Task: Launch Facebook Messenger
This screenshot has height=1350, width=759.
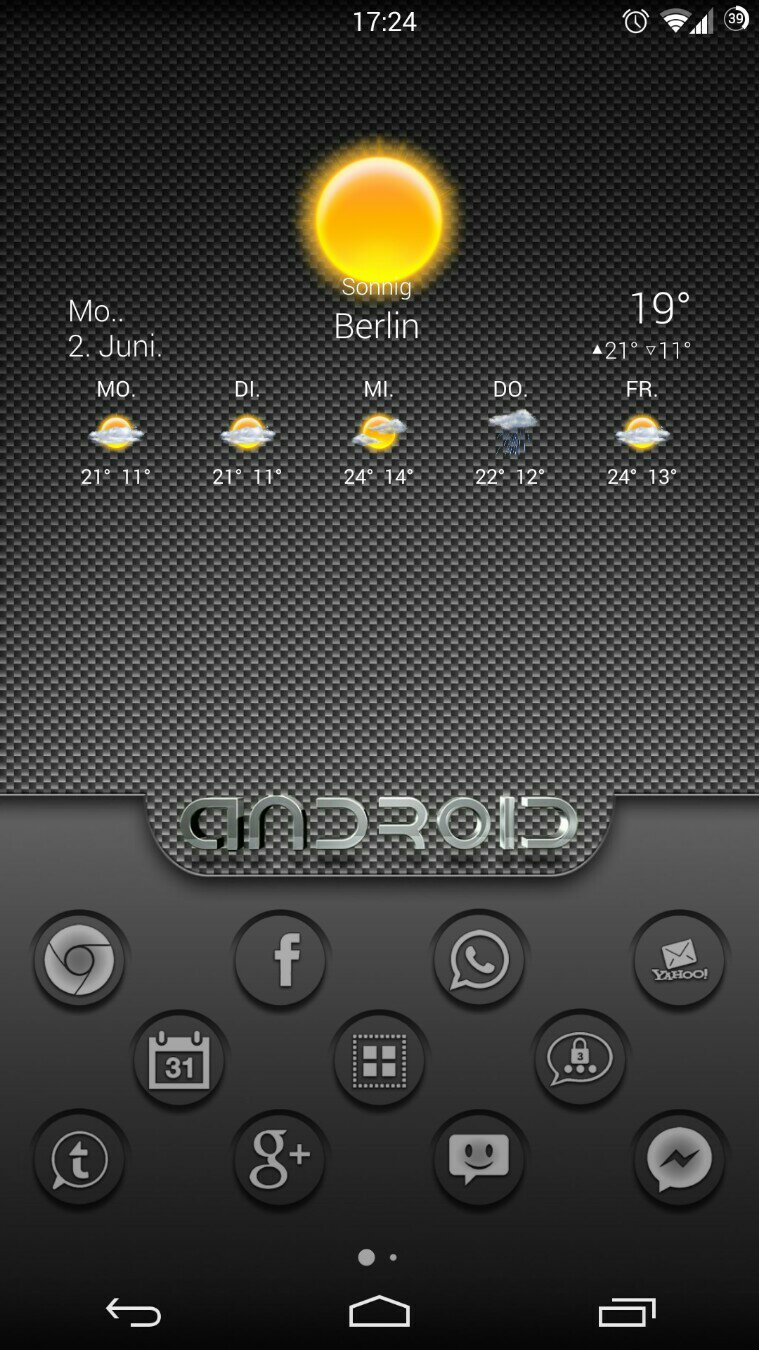Action: (x=680, y=1160)
